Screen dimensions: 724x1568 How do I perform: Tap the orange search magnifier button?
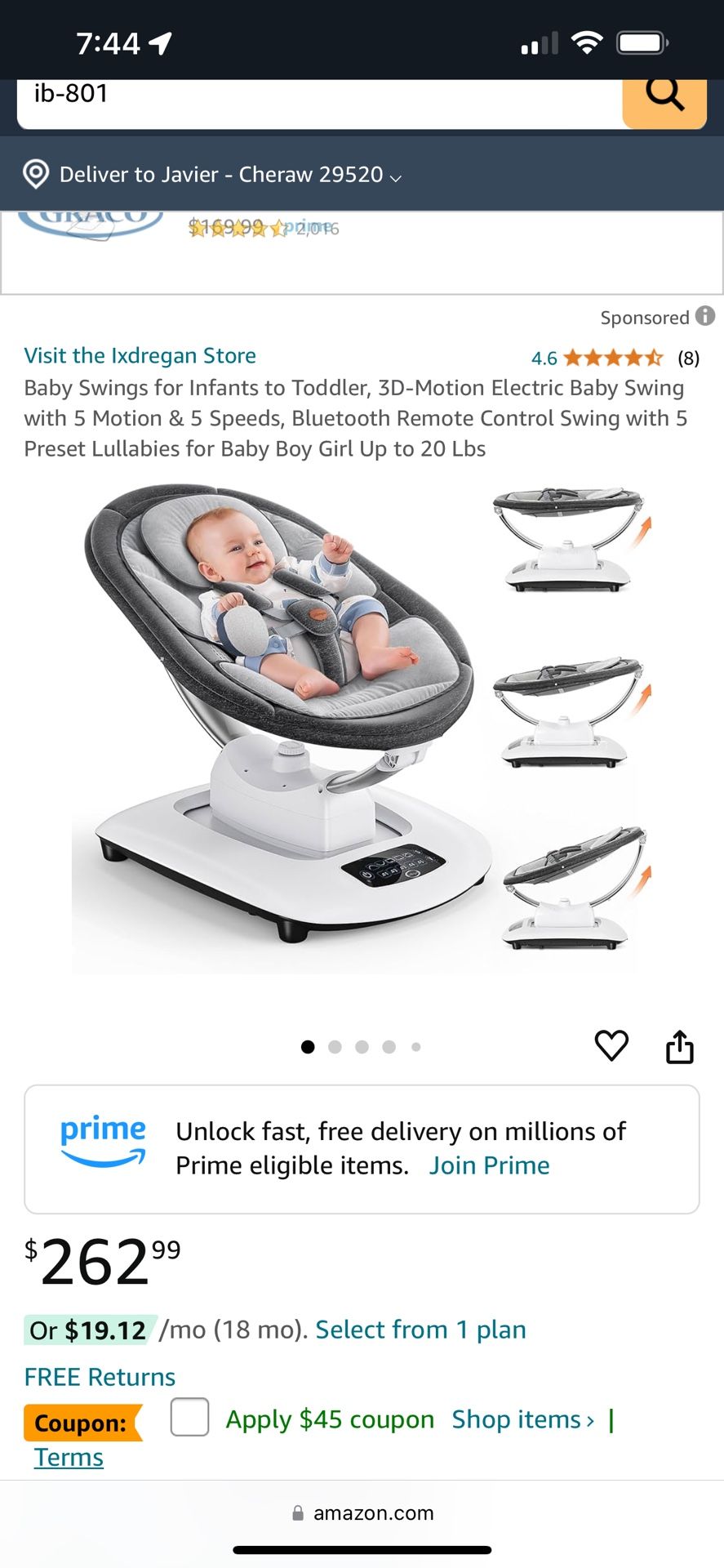tap(664, 98)
